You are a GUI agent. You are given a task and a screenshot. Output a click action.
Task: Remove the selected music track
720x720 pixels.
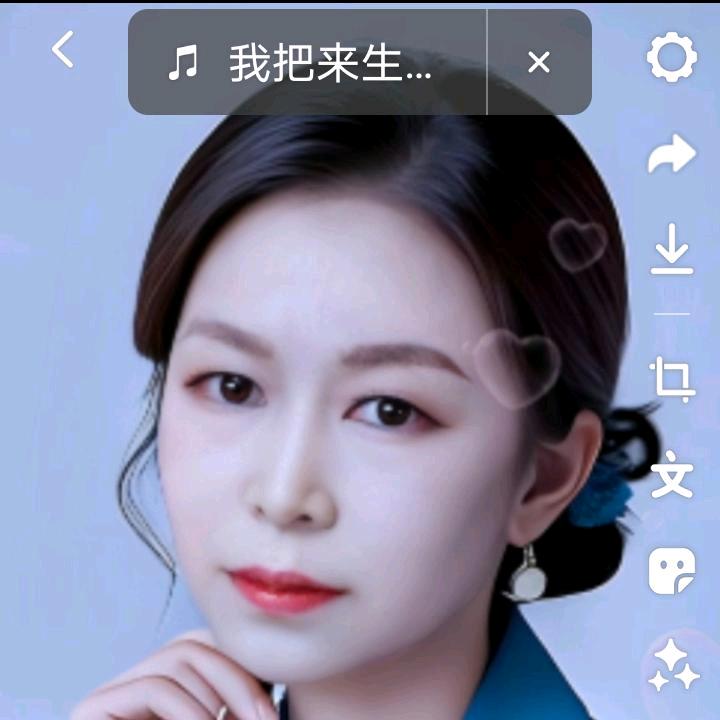(539, 63)
